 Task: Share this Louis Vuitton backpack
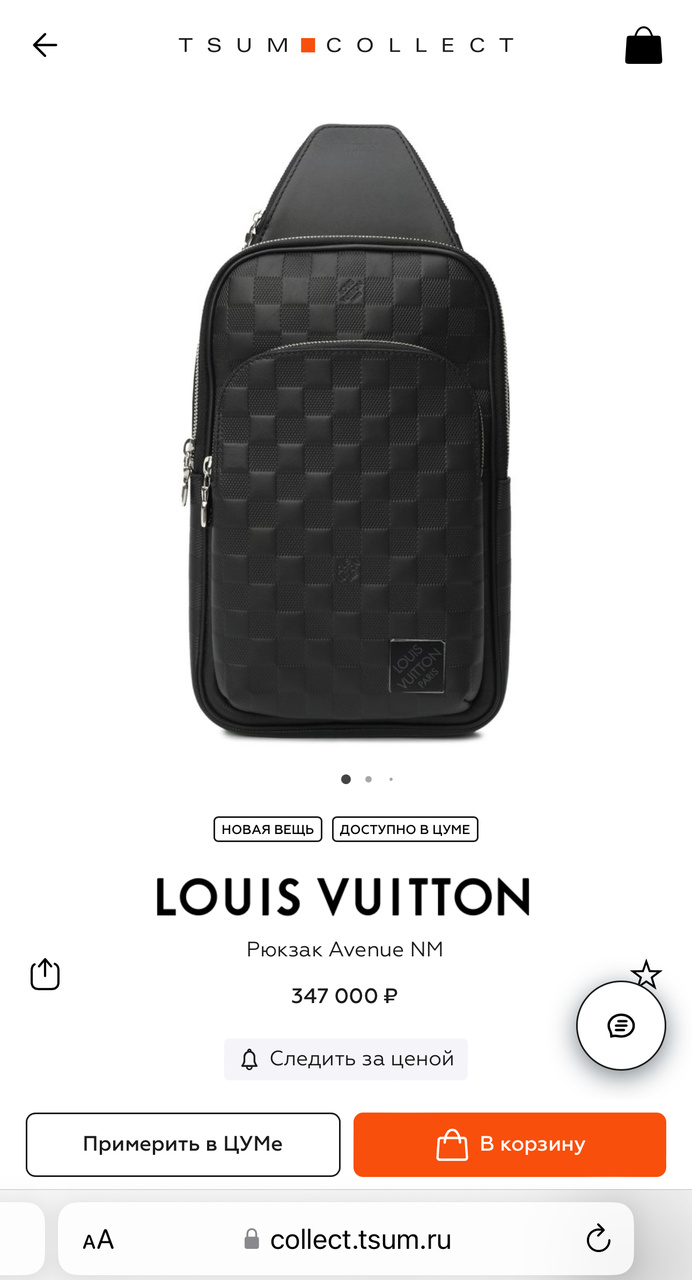[x=45, y=974]
